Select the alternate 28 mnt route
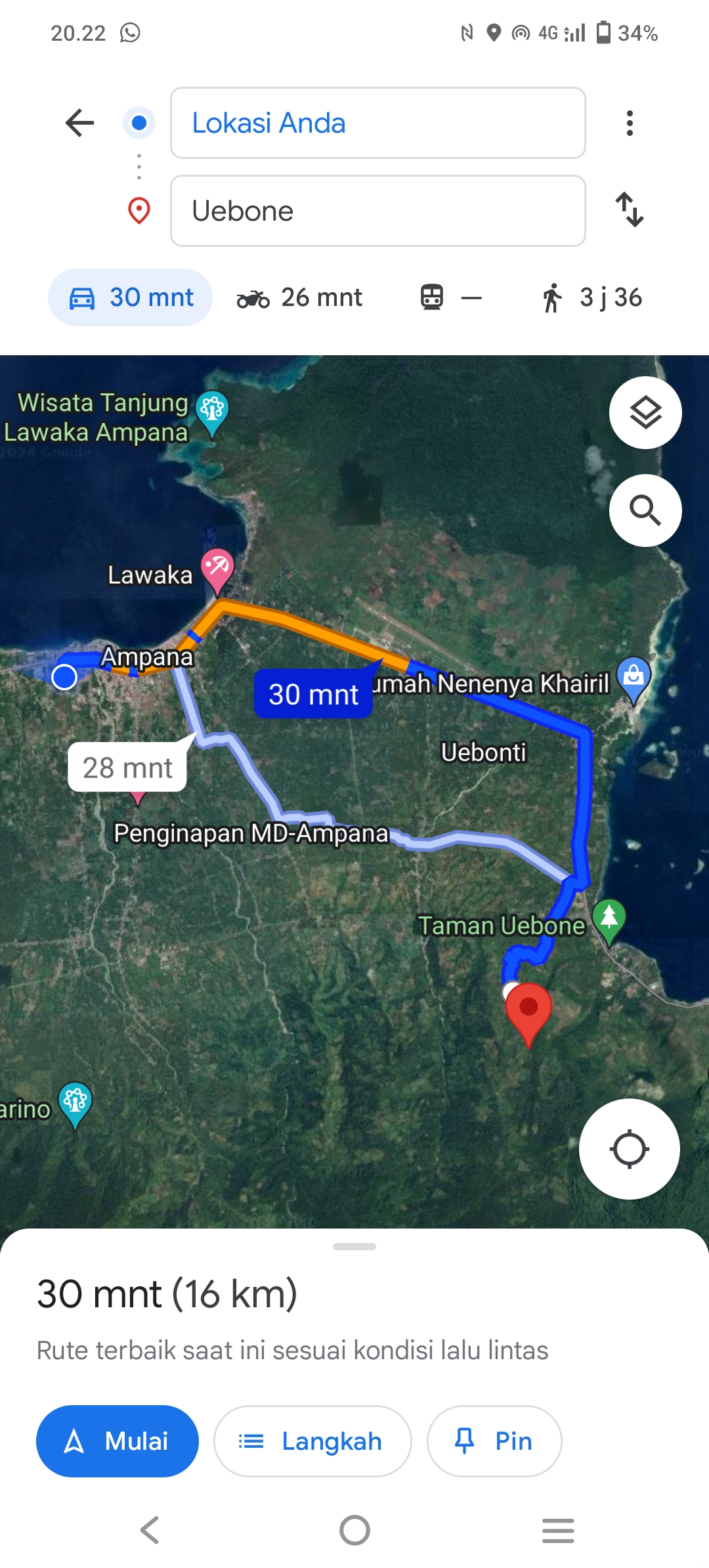Viewport: 709px width, 1568px height. [x=127, y=767]
